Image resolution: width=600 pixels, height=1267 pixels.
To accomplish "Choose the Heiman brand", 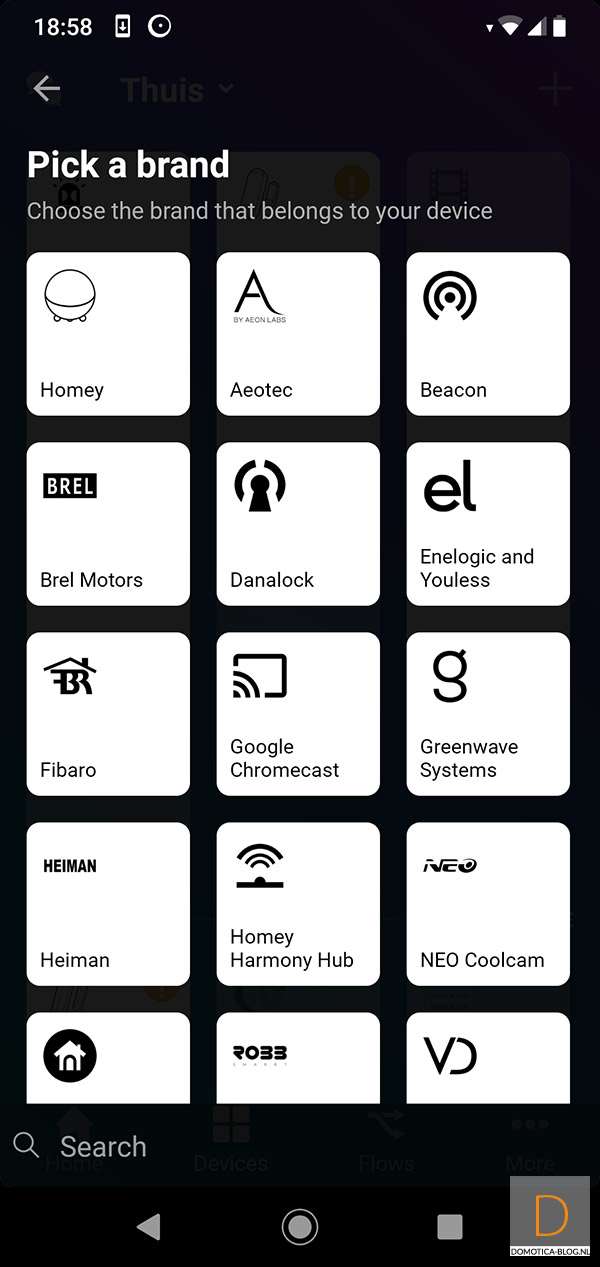I will click(108, 903).
